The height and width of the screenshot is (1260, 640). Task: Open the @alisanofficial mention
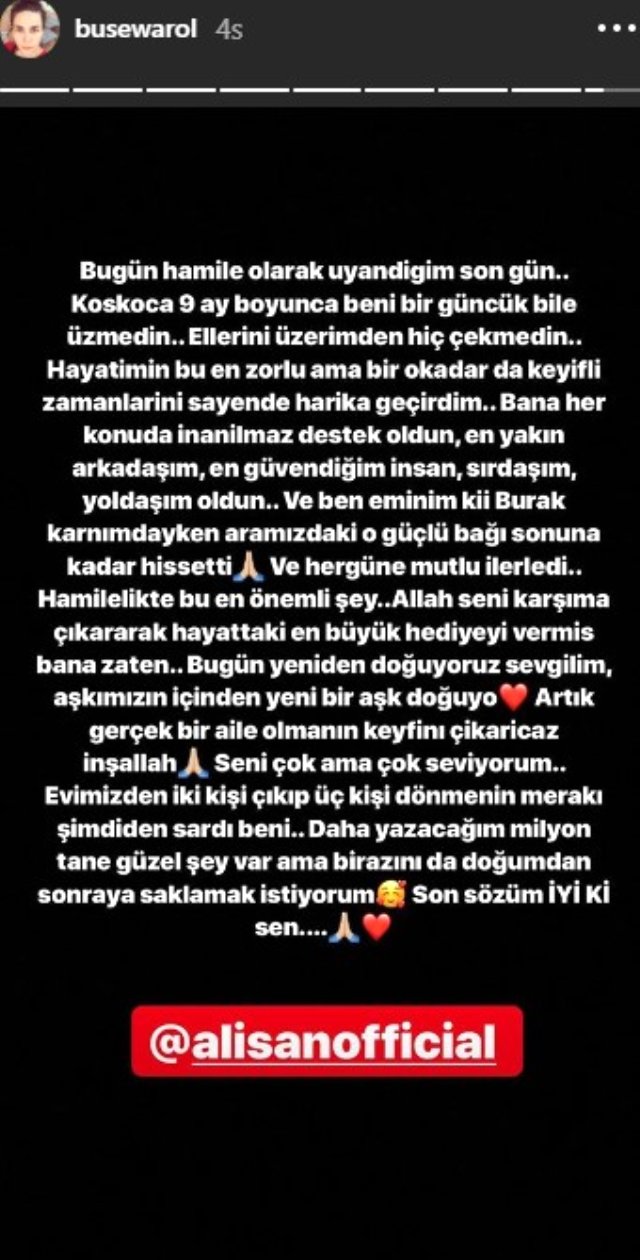coord(327,1041)
